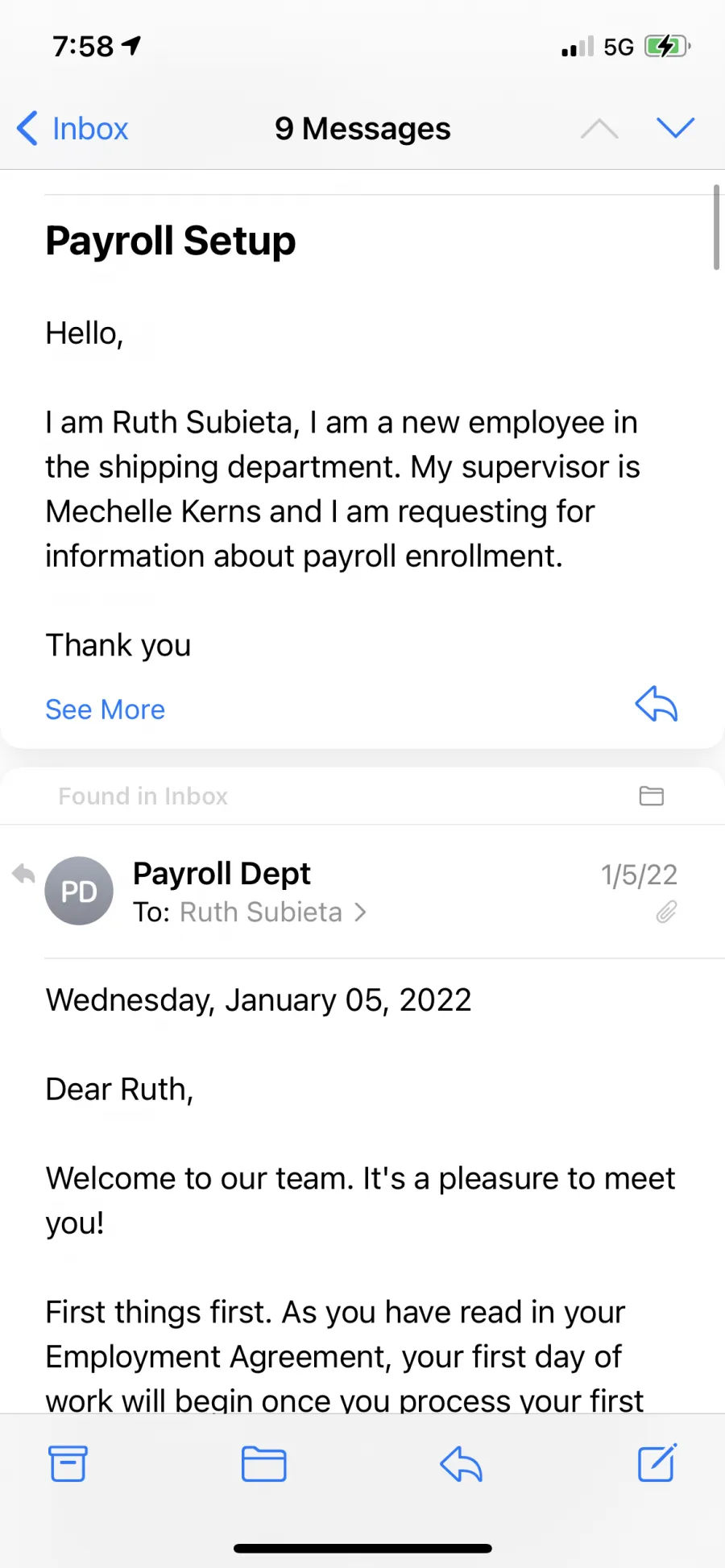Reply using the arrow beside See More
The width and height of the screenshot is (725, 1568).
(x=656, y=705)
